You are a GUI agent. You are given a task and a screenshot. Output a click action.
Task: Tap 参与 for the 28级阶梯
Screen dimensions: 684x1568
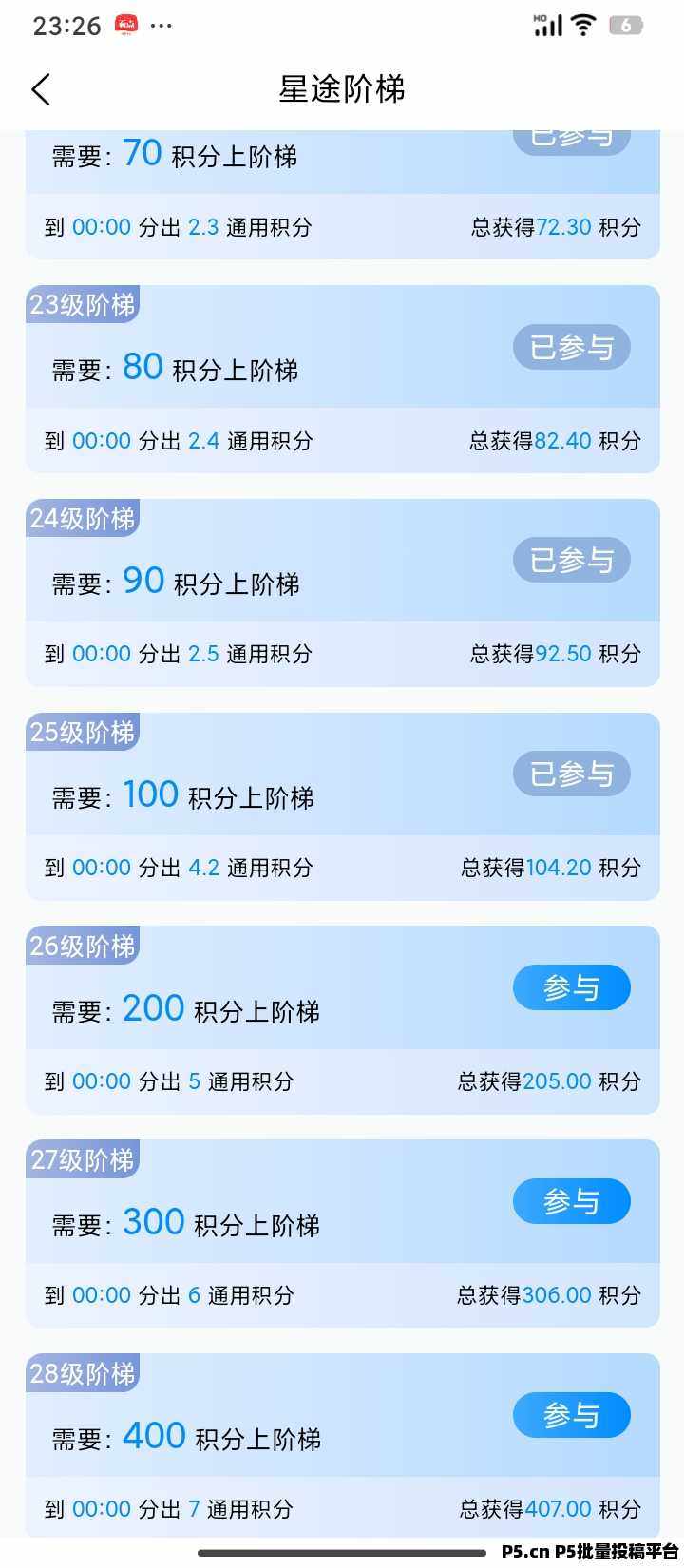(x=572, y=1416)
